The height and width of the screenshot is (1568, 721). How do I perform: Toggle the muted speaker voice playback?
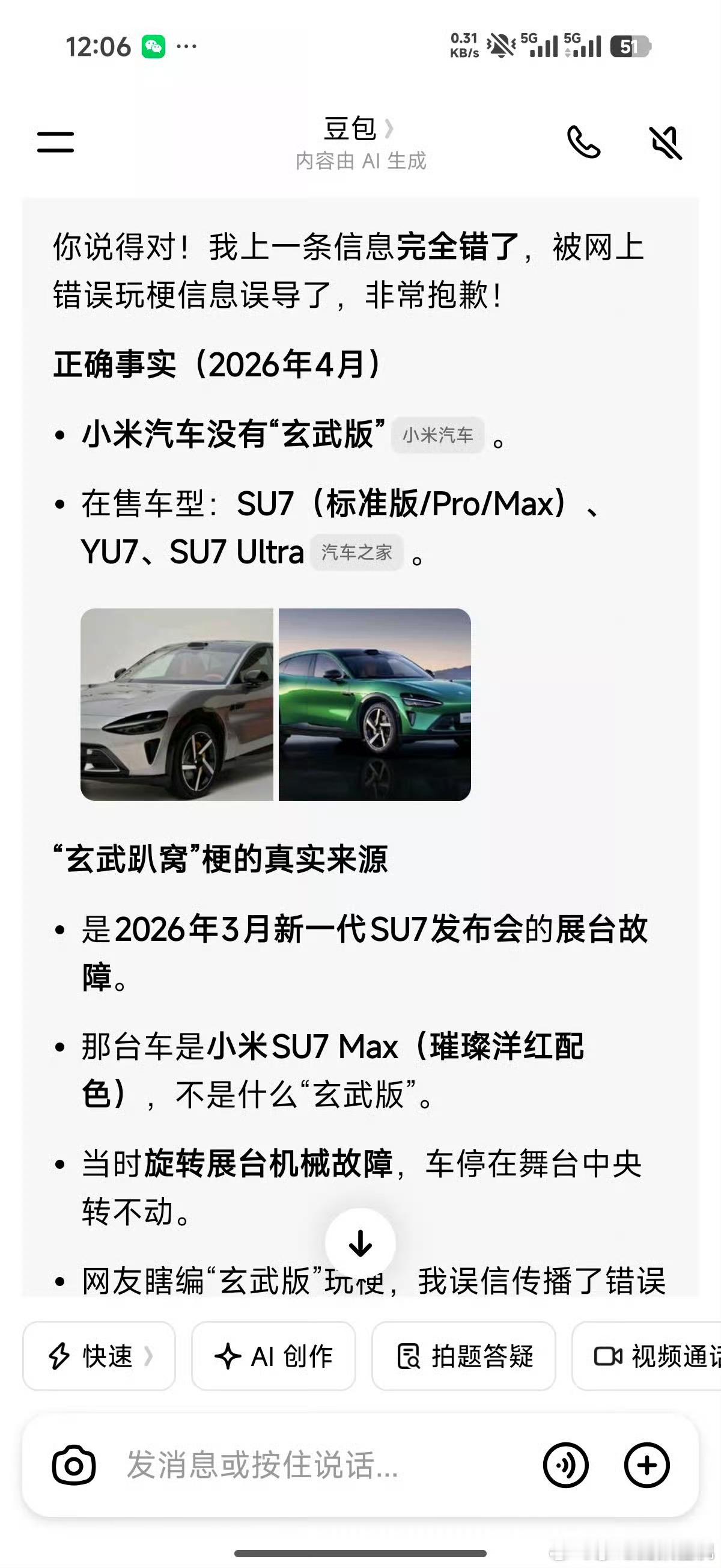(665, 142)
